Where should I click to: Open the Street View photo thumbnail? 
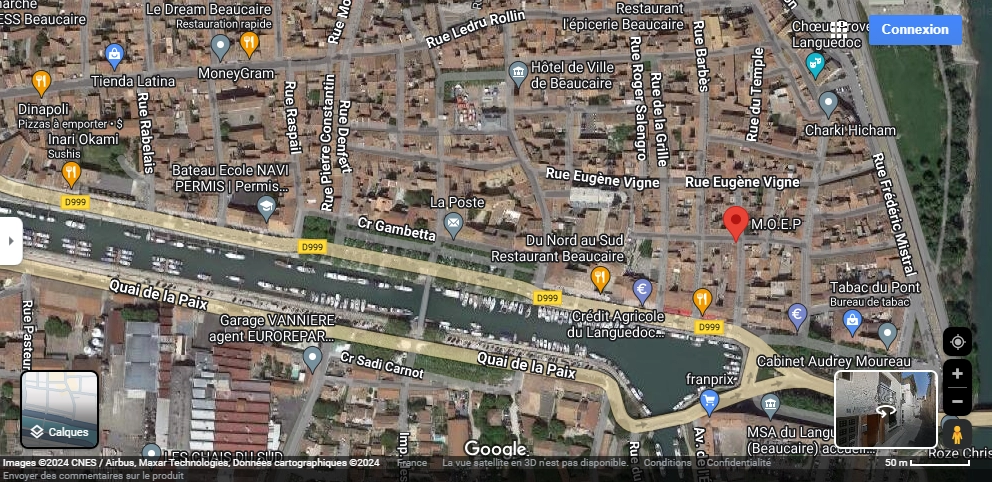(x=885, y=409)
